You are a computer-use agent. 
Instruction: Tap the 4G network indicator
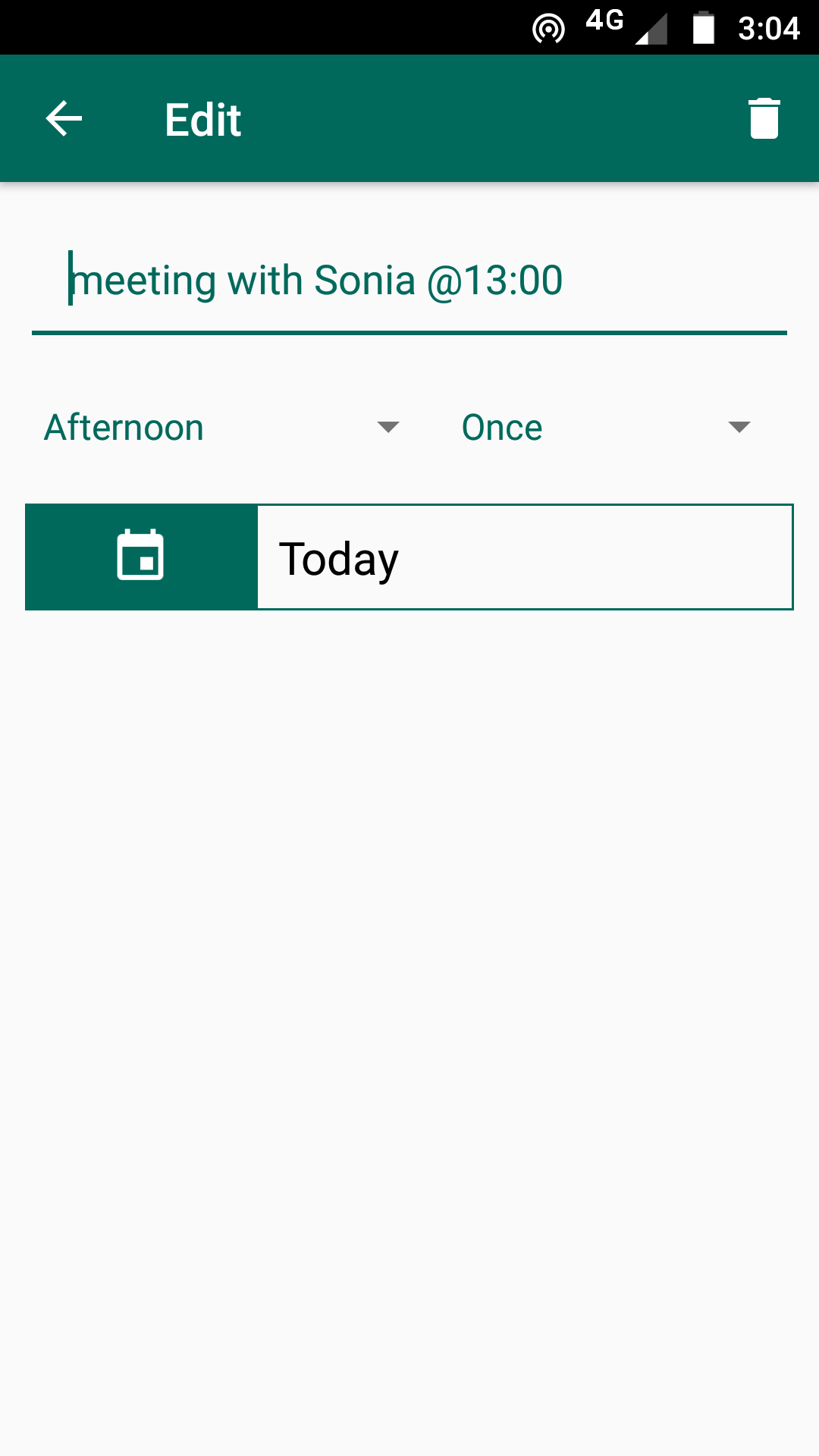point(601,23)
